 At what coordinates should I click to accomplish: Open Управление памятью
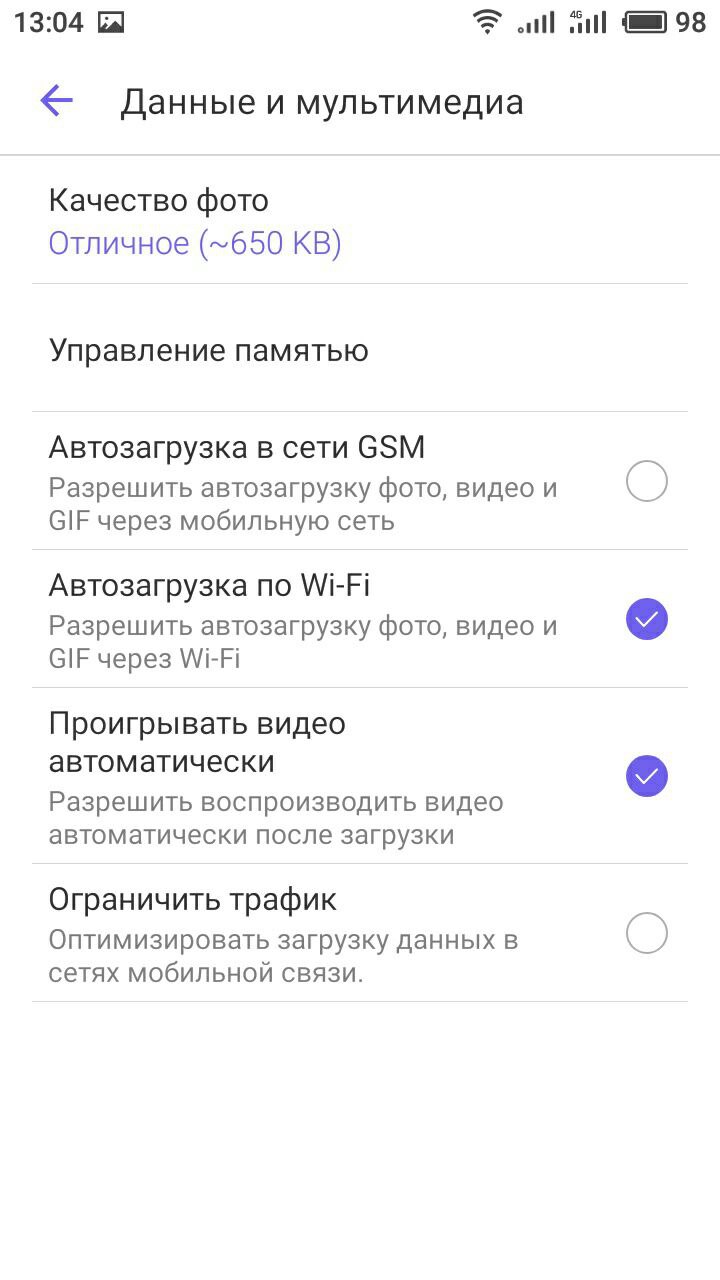360,349
